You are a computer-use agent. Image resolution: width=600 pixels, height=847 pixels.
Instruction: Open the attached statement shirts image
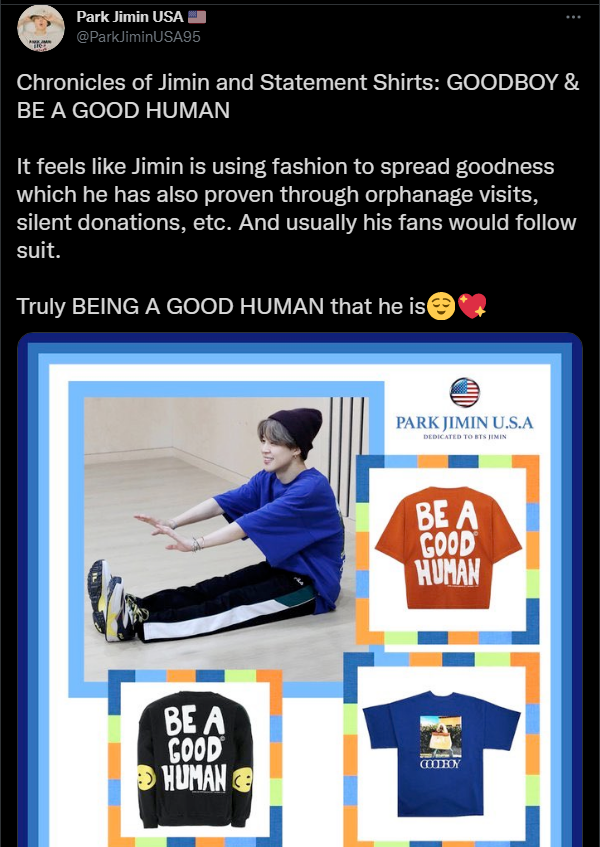(300, 590)
